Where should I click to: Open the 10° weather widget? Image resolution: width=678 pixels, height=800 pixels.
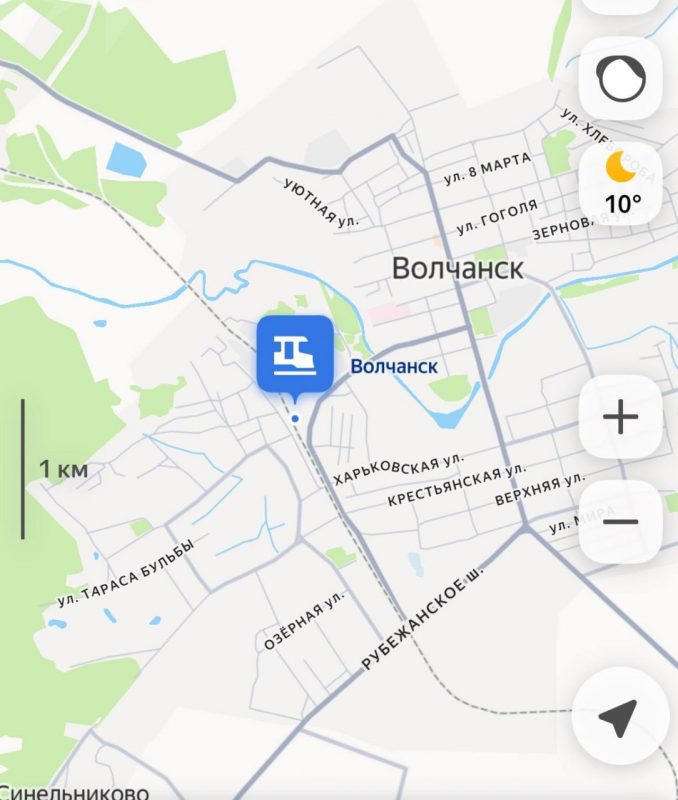pyautogui.click(x=622, y=185)
